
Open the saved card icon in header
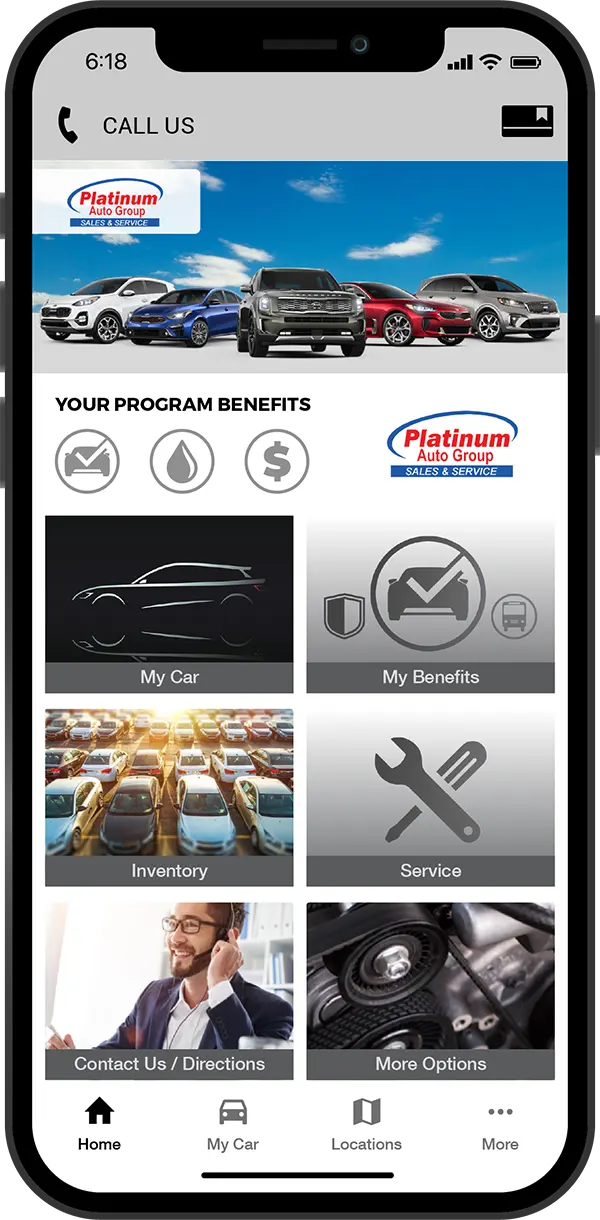(x=527, y=121)
